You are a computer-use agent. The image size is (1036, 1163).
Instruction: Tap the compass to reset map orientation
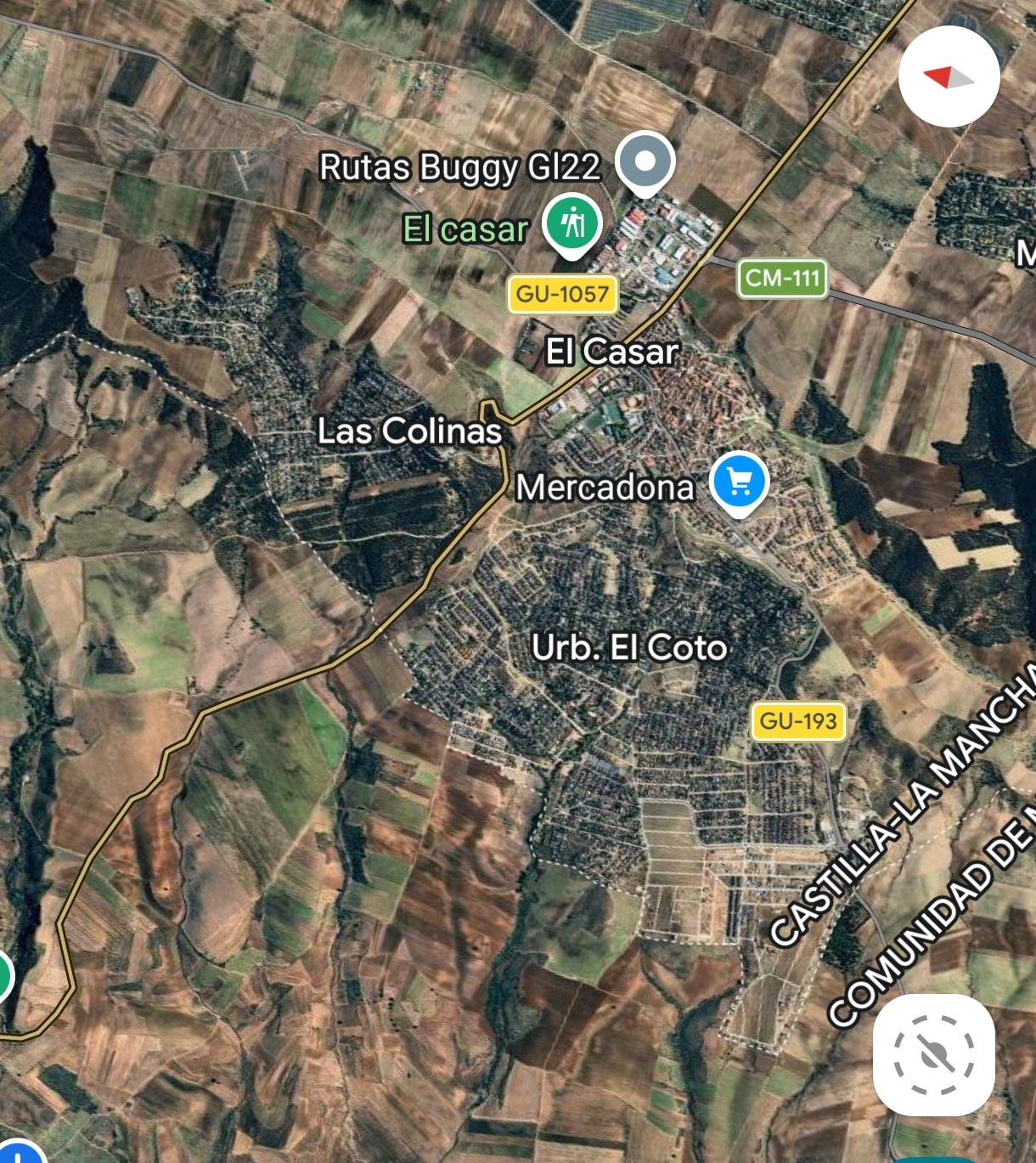949,77
